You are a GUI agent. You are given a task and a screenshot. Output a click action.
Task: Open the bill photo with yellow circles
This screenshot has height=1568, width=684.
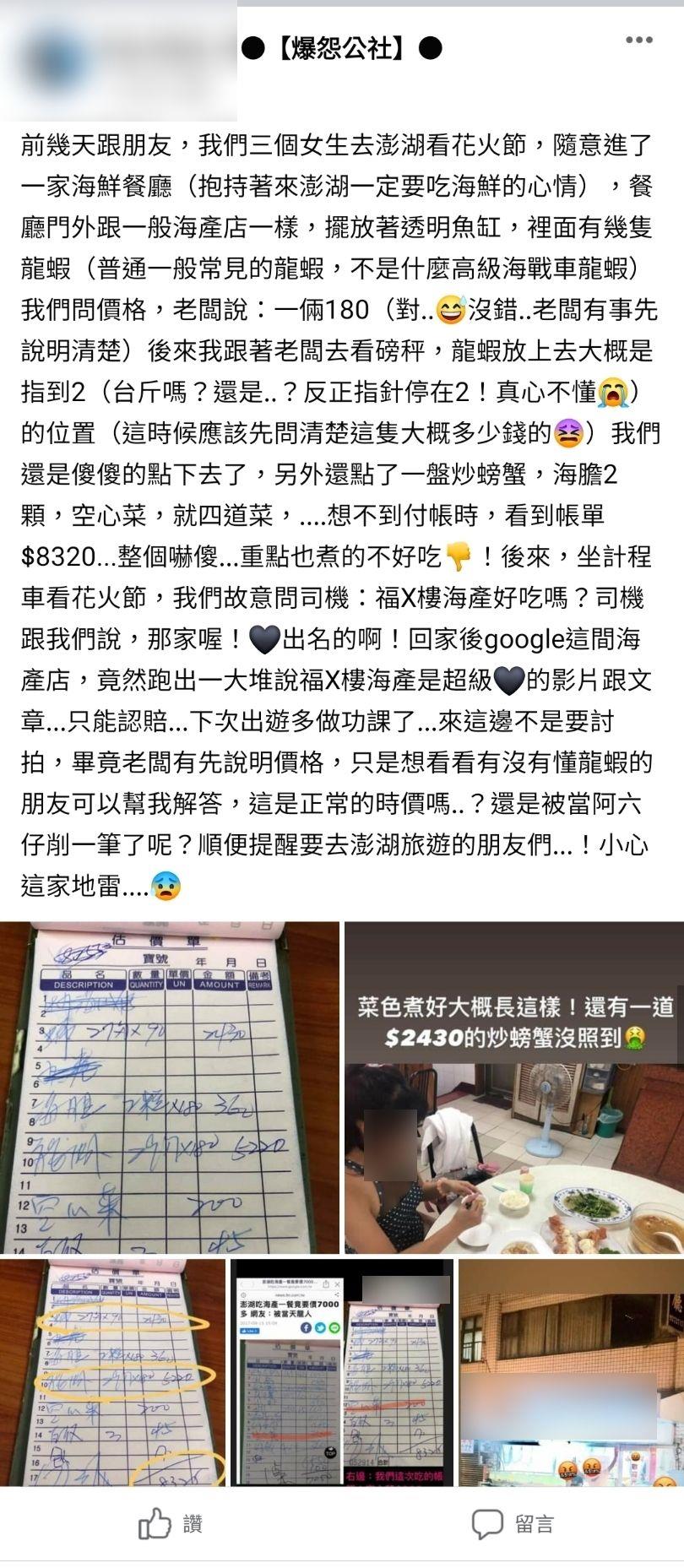point(112,1371)
